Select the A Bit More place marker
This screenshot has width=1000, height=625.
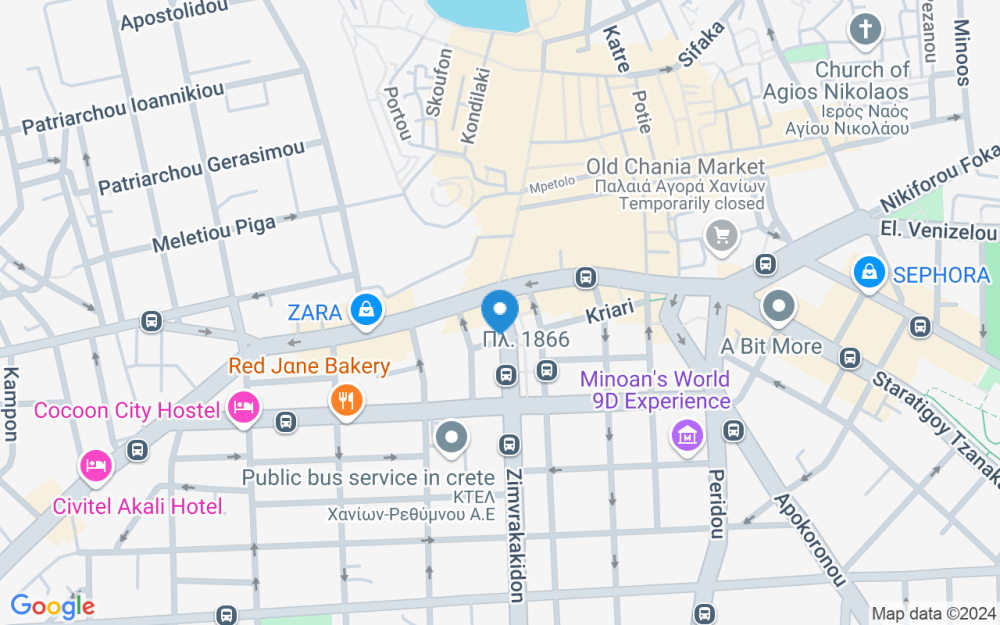click(779, 306)
